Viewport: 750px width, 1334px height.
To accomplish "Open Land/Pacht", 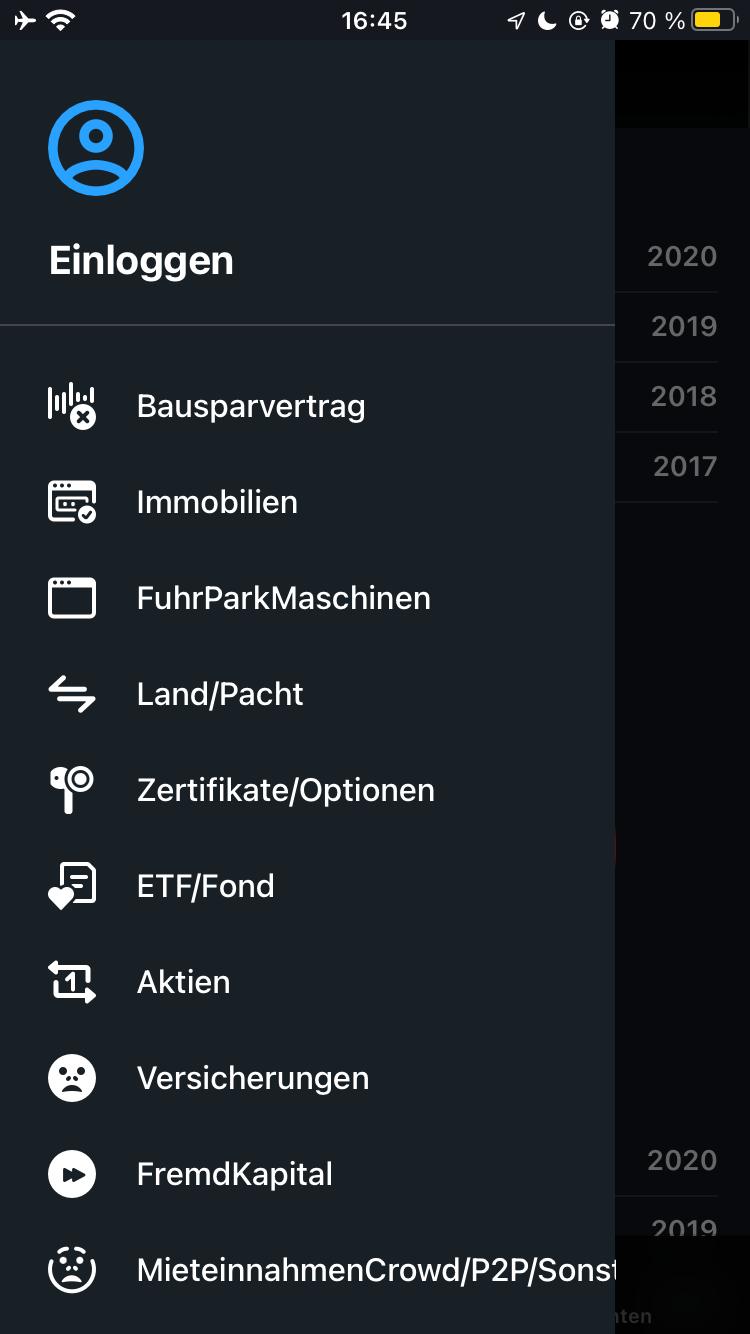I will tap(220, 694).
